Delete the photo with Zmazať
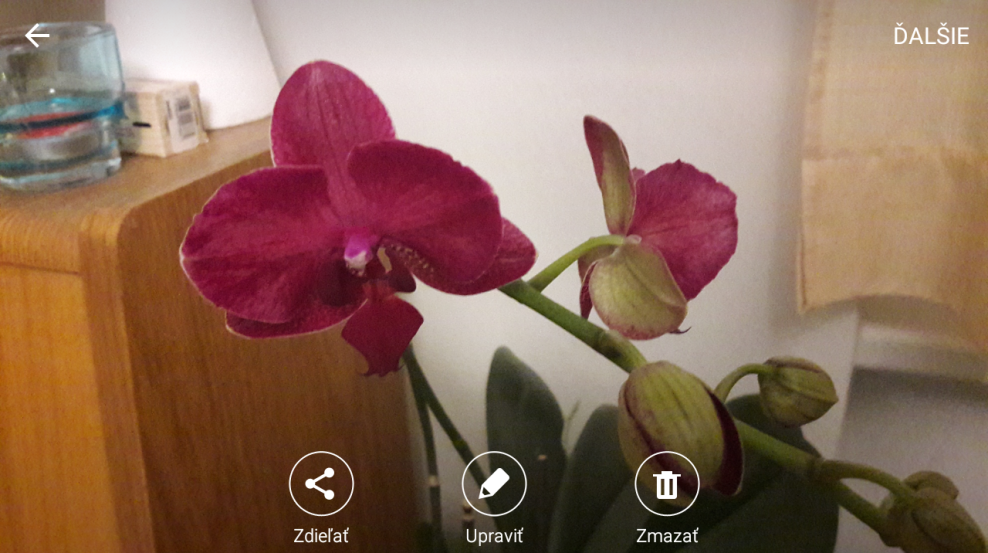This screenshot has width=988, height=553. pyautogui.click(x=667, y=485)
